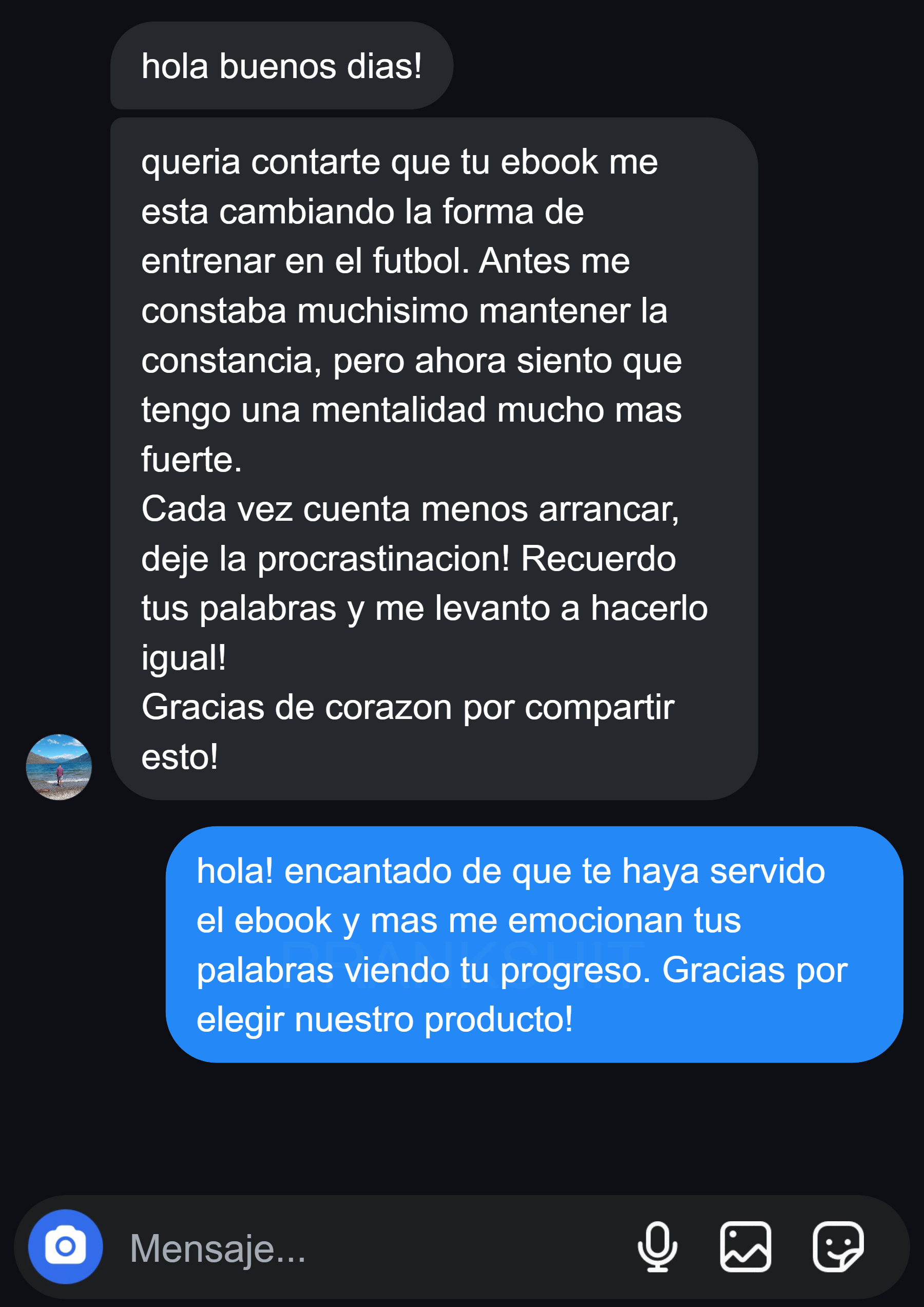View the sender's profile picture
This screenshot has height=1307, width=924.
point(59,767)
